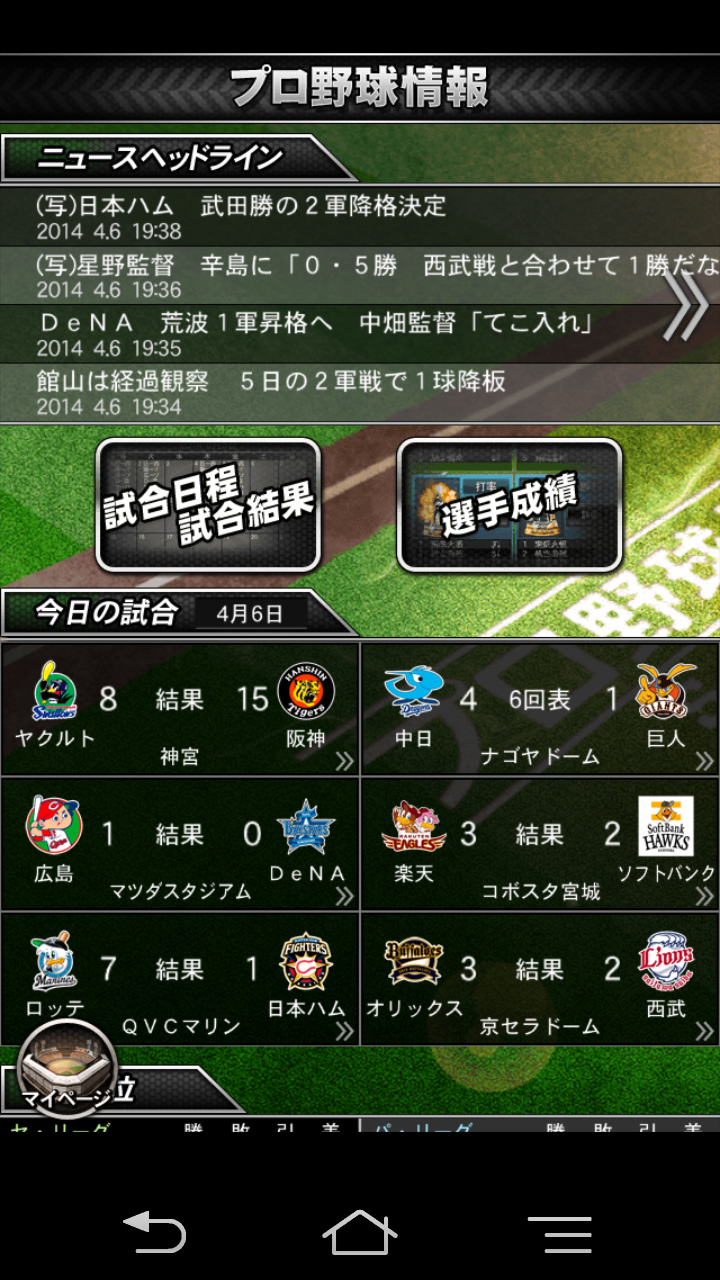Viewport: 720px width, 1280px height.
Task: Tap the system back button
Action: (155, 1233)
